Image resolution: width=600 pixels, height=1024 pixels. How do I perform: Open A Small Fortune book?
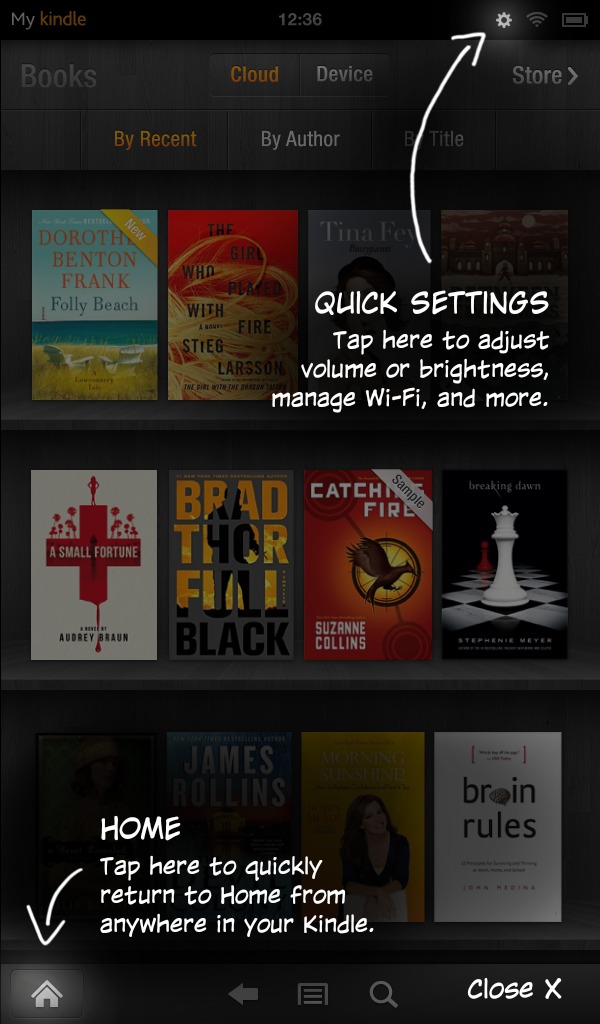coord(94,564)
